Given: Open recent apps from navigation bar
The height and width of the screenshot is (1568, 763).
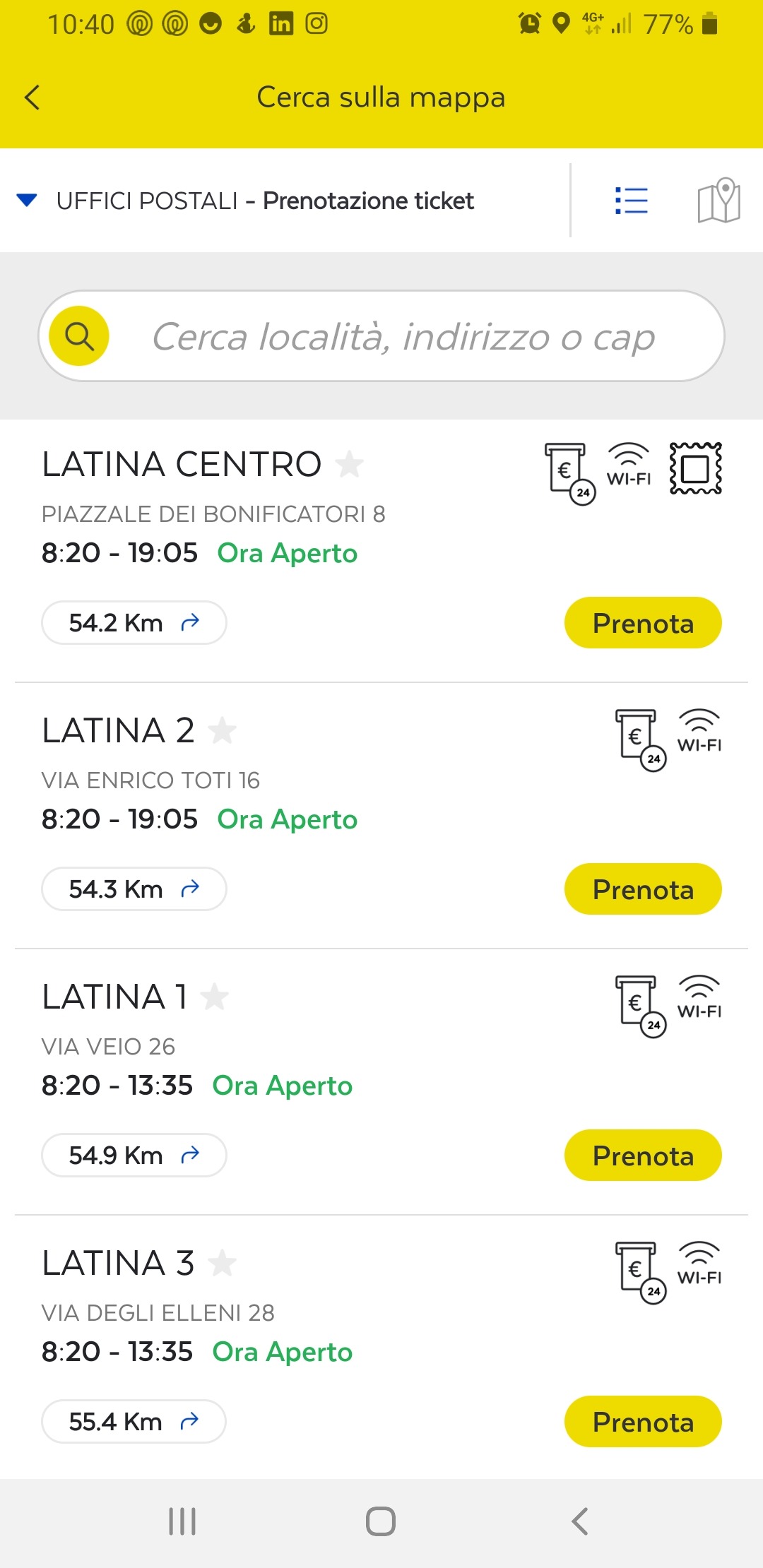Looking at the screenshot, I should coord(182,1521).
